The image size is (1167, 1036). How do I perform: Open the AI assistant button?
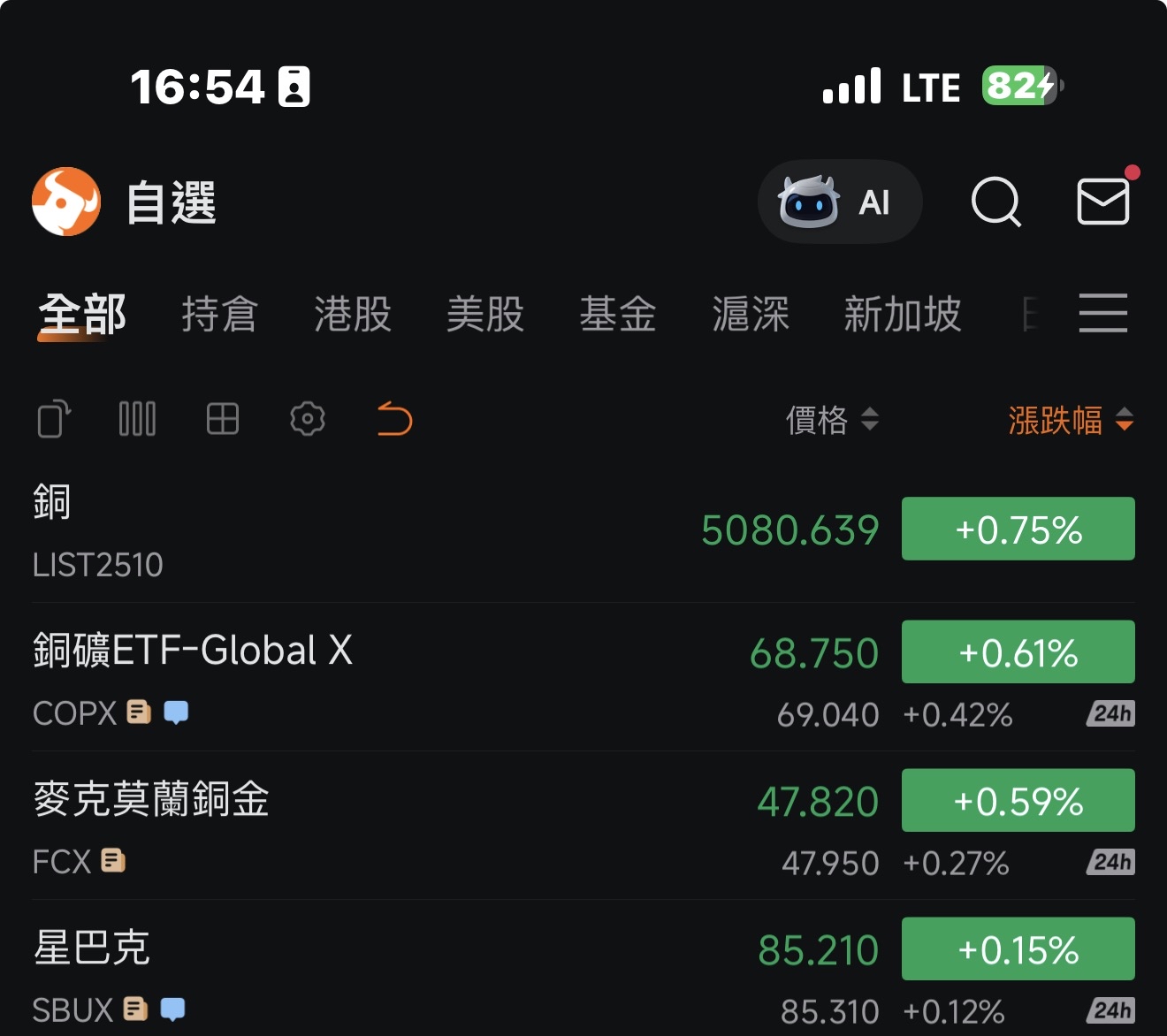coord(839,202)
